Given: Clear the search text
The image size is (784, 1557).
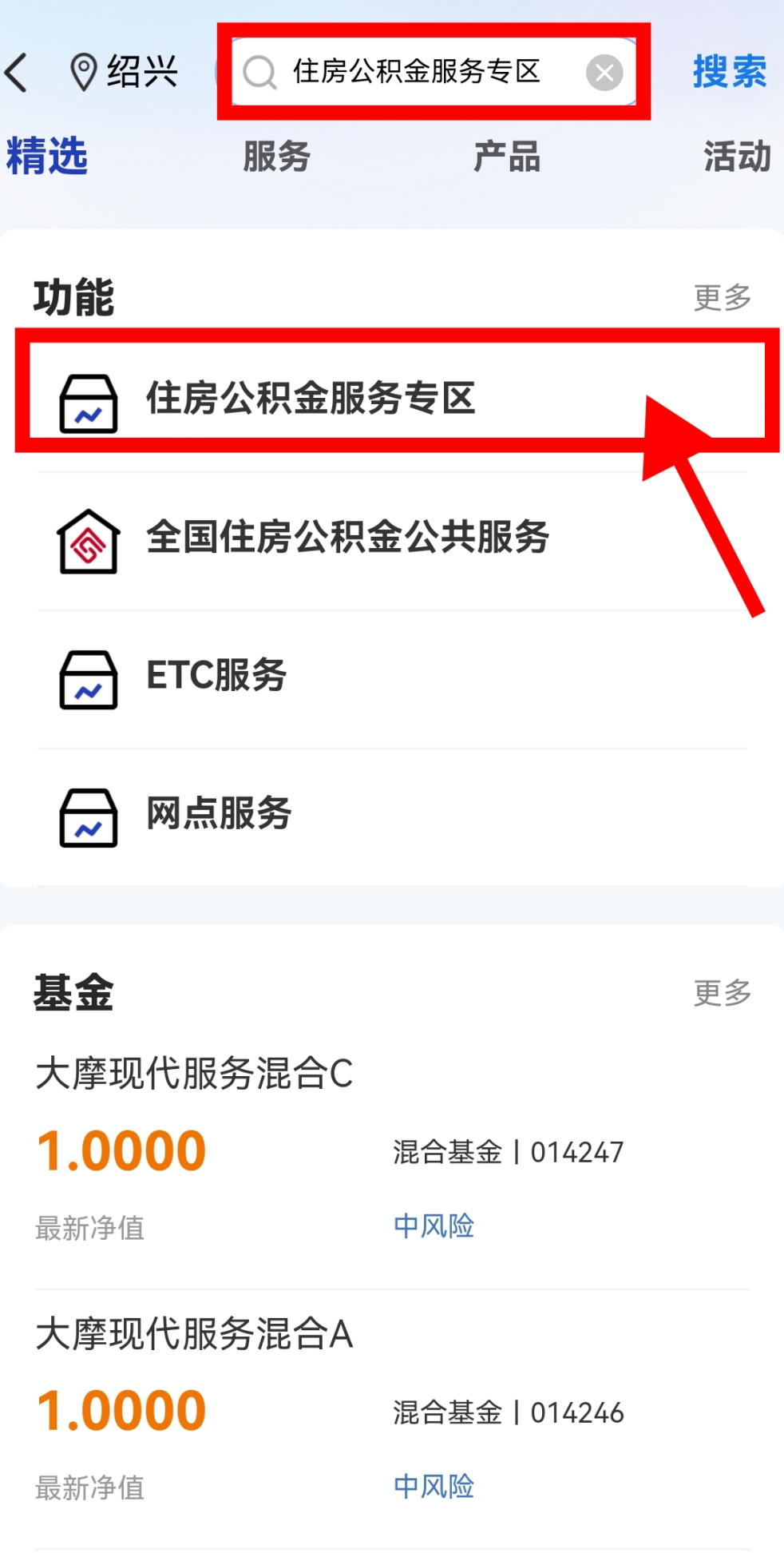Looking at the screenshot, I should (x=604, y=73).
